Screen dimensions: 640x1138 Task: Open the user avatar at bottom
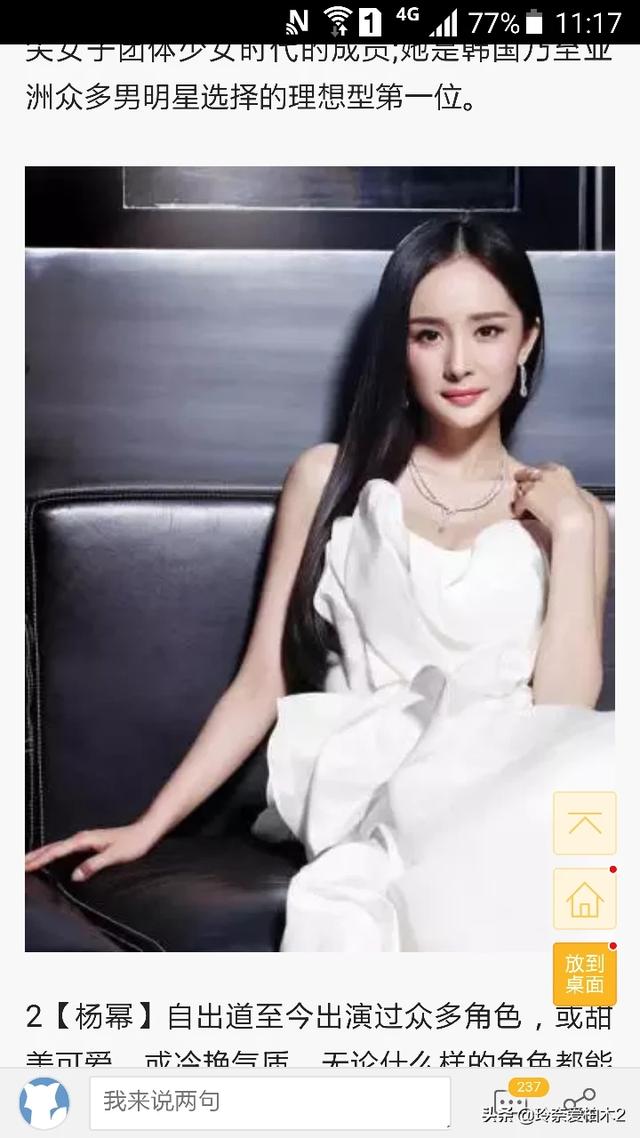tap(44, 1103)
